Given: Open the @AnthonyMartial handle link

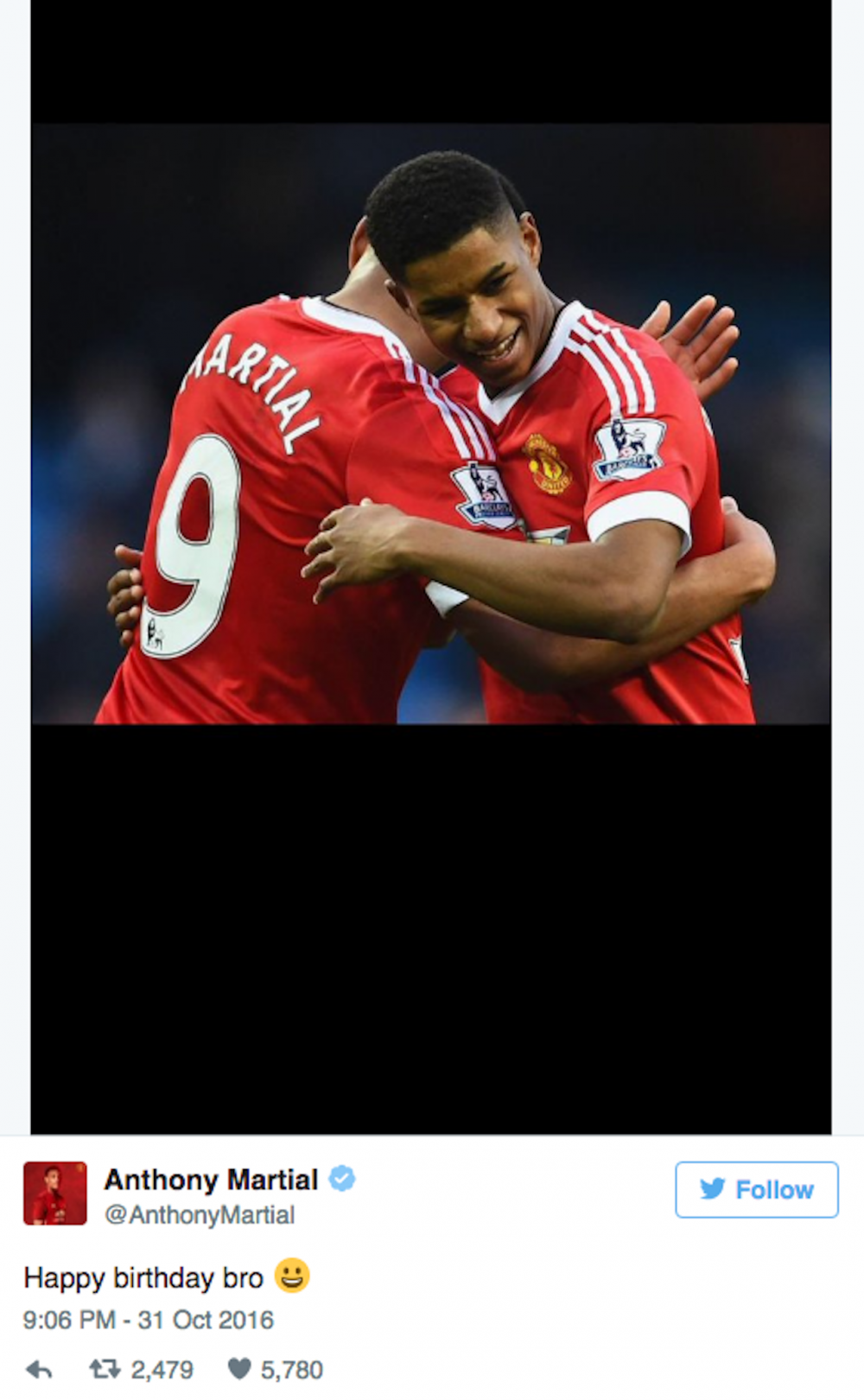Looking at the screenshot, I should click(x=200, y=1215).
